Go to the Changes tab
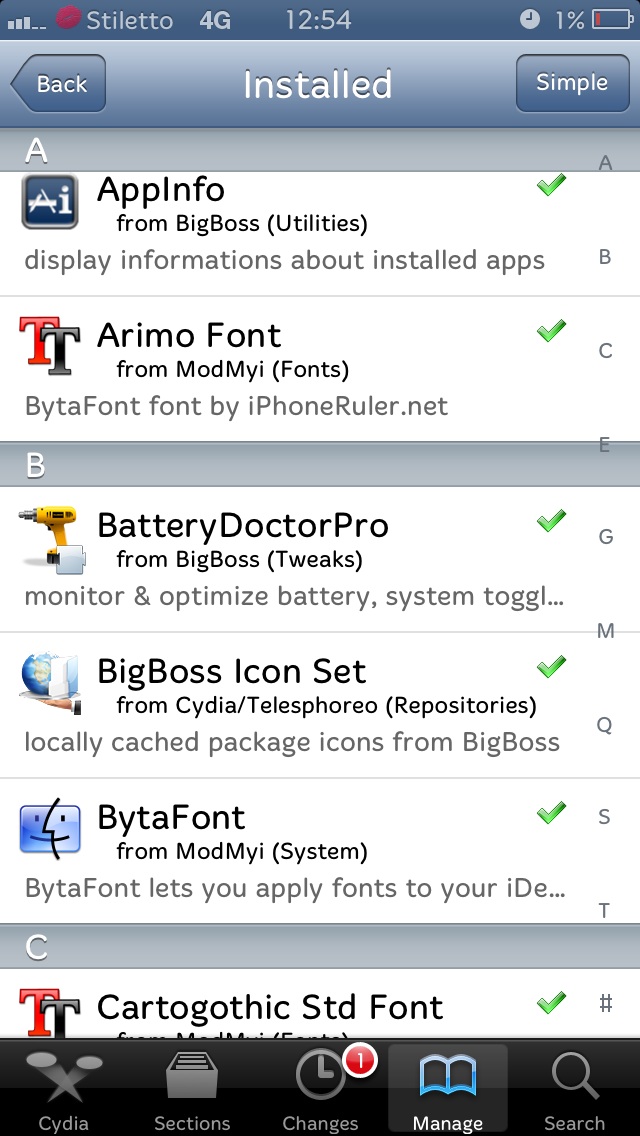This screenshot has height=1136, width=640. tap(320, 1089)
